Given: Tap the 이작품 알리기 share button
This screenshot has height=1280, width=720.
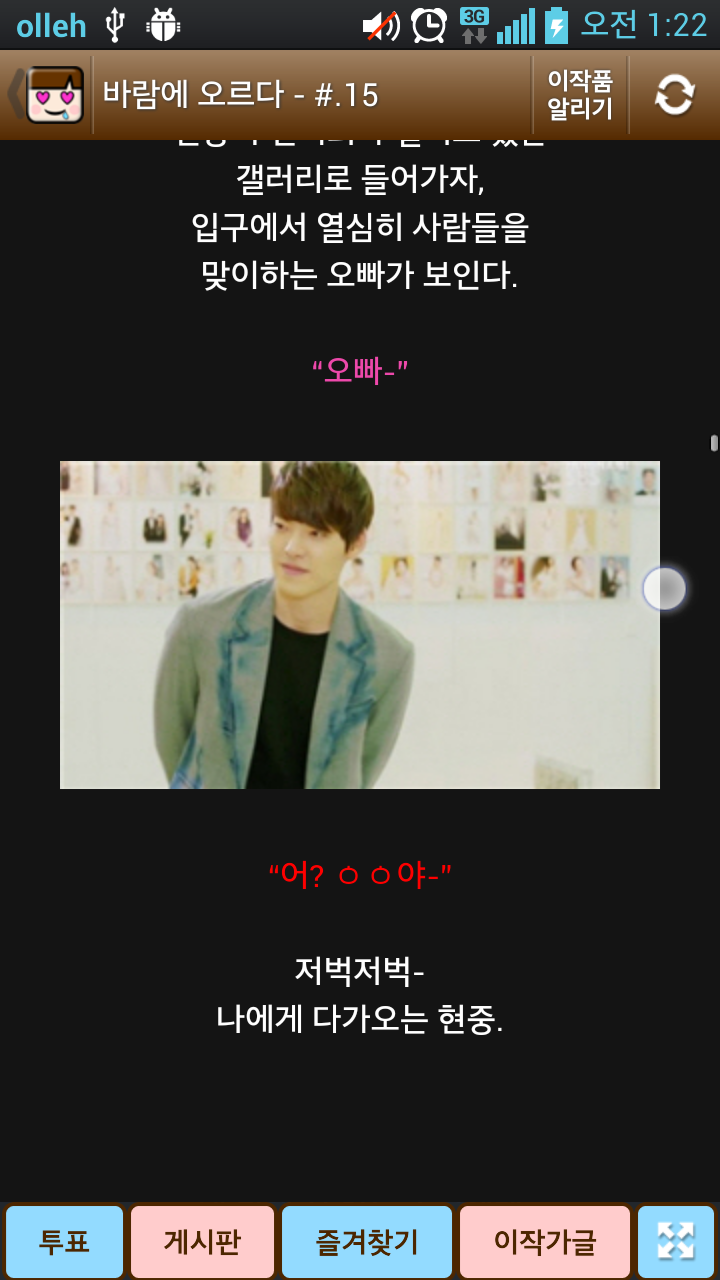Looking at the screenshot, I should click(x=580, y=95).
